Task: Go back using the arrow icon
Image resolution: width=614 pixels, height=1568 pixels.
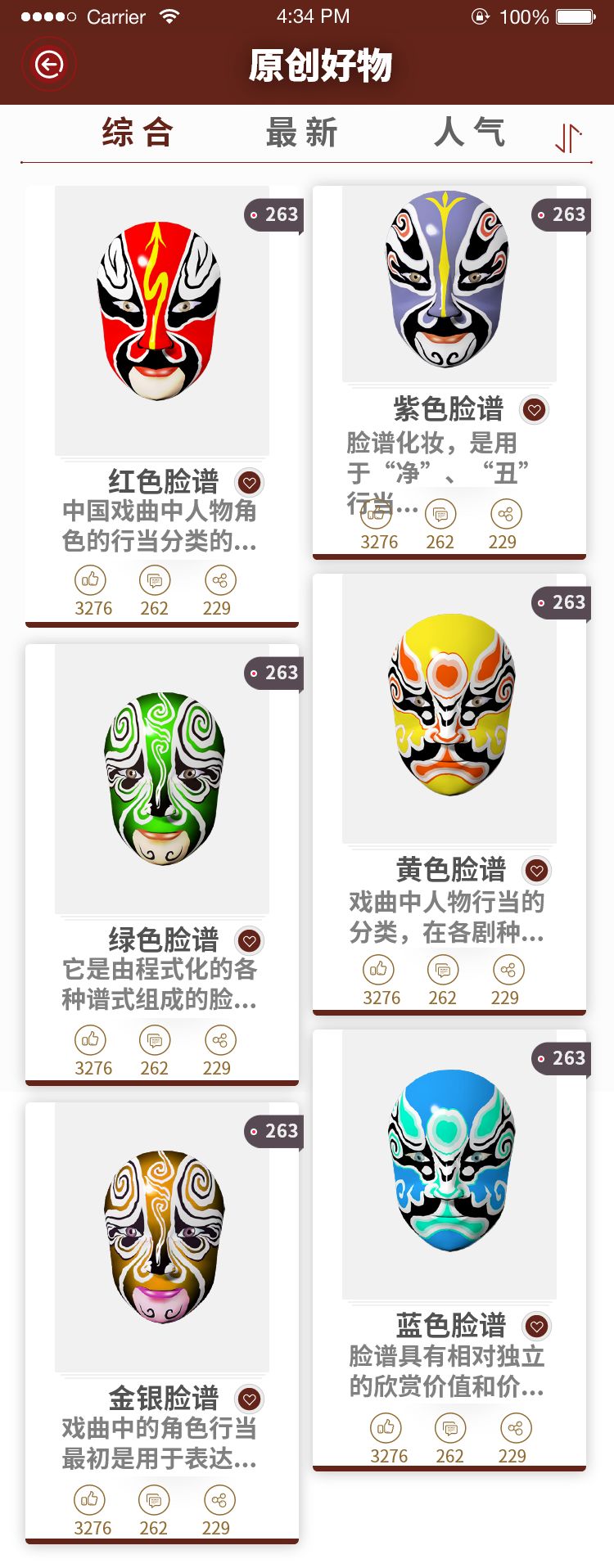Action: pos(49,64)
